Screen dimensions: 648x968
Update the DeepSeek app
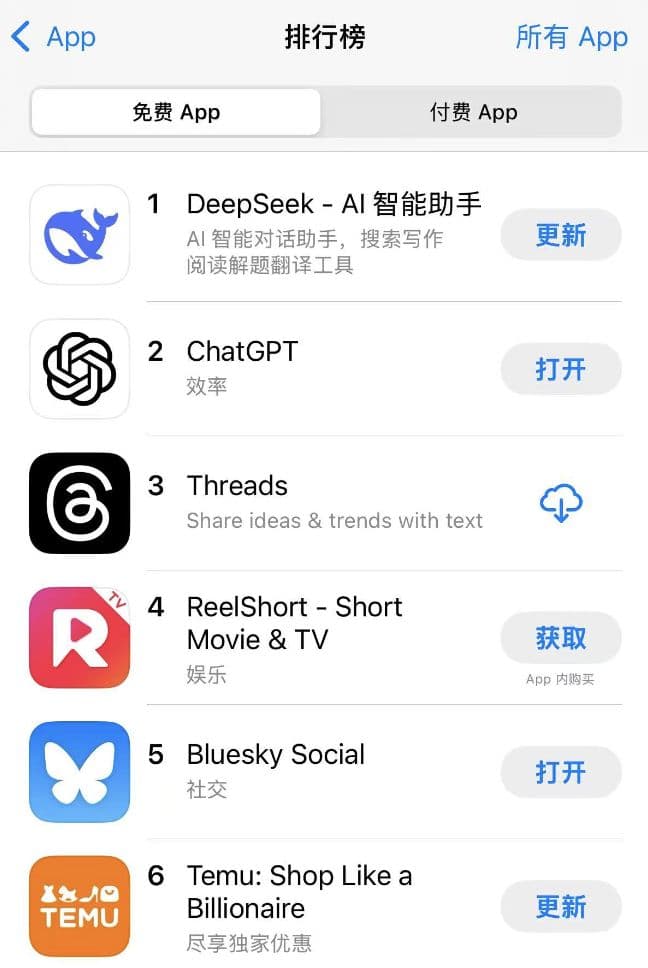click(x=560, y=235)
